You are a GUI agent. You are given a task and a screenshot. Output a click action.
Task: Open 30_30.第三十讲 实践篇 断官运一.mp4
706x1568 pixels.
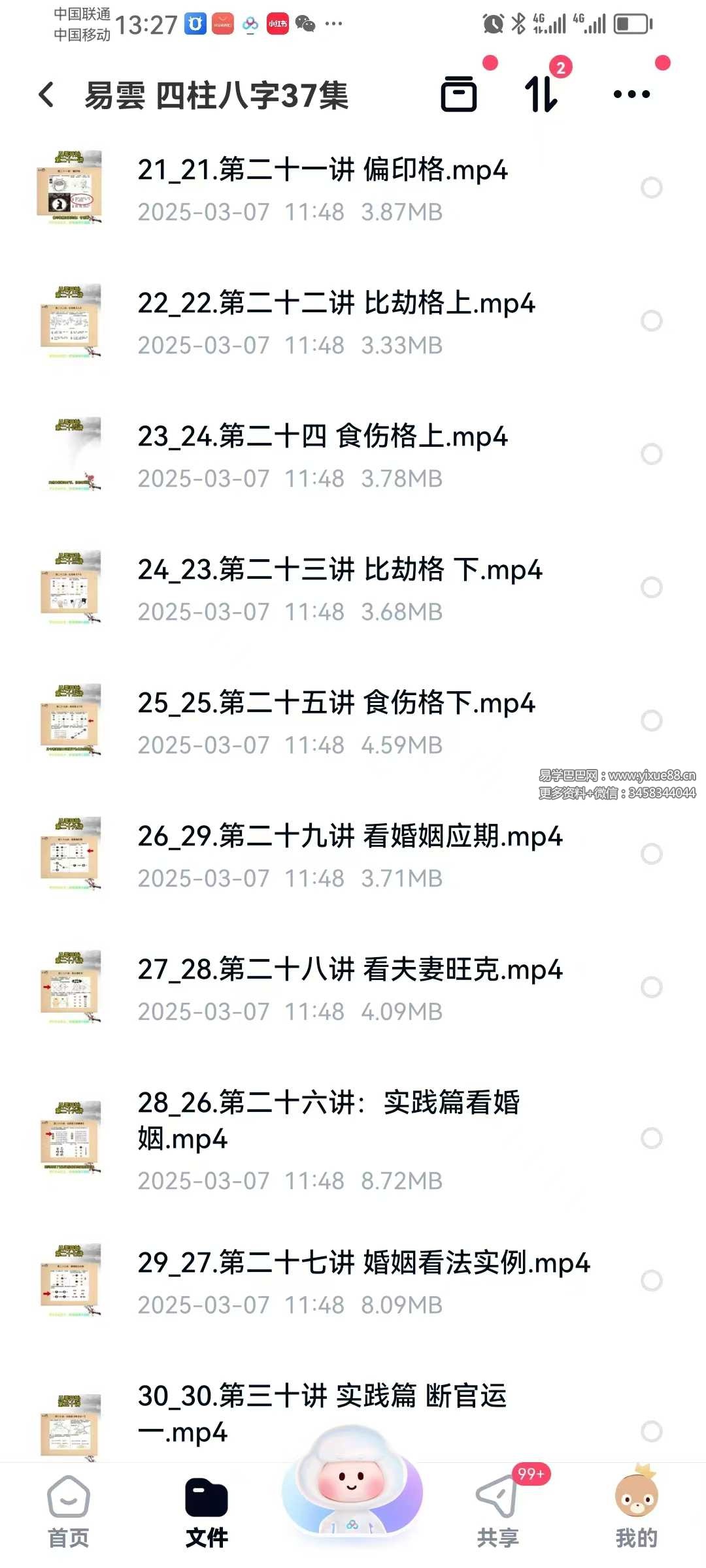pyautogui.click(x=322, y=1413)
